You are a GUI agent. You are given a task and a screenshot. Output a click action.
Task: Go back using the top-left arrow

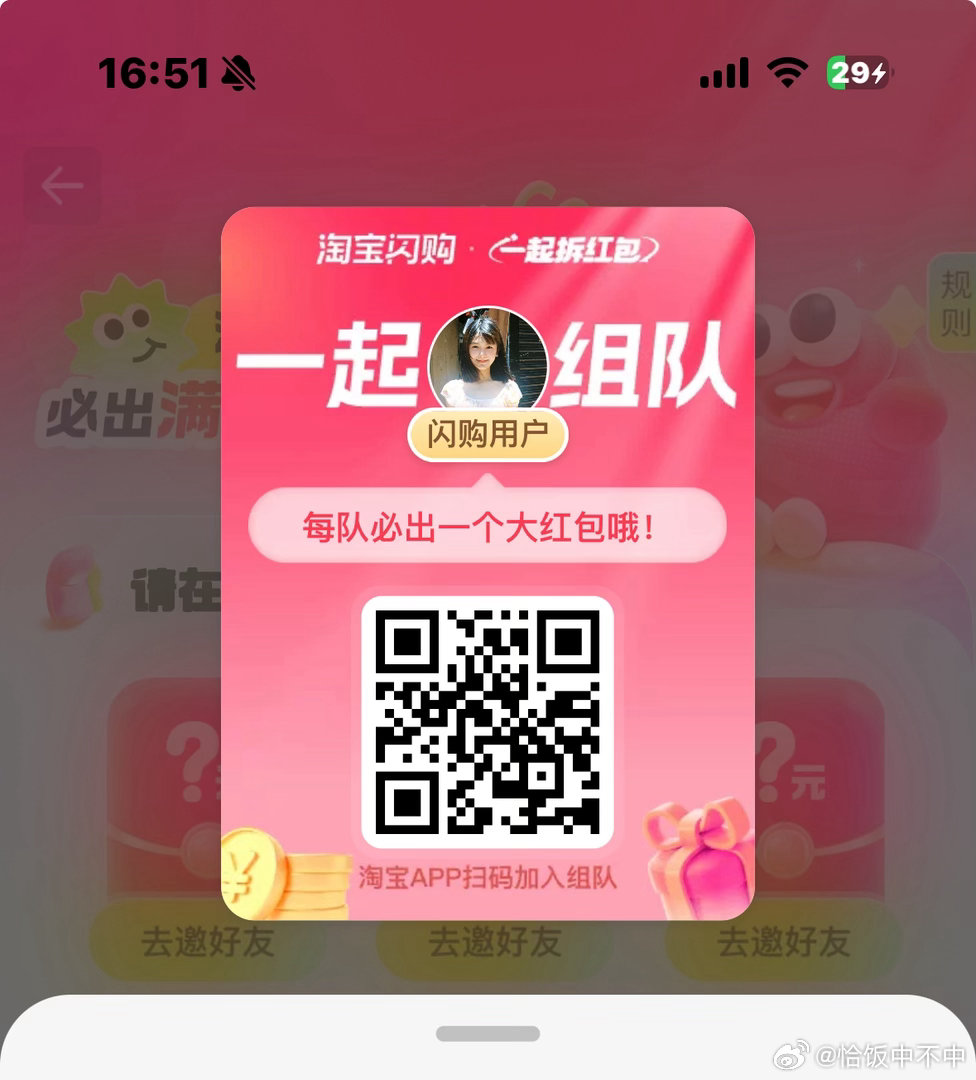click(x=62, y=186)
